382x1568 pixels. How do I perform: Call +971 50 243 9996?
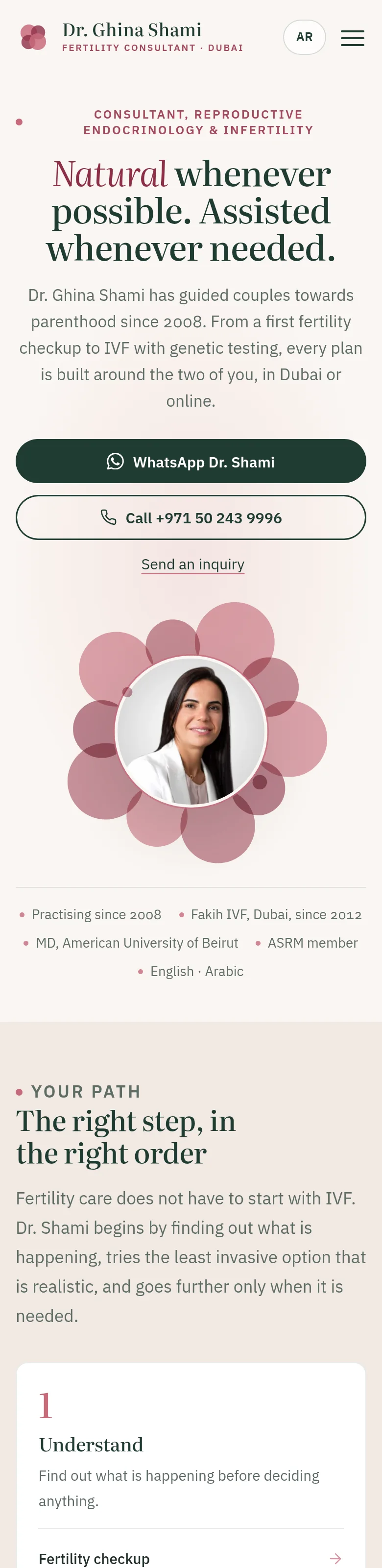(x=191, y=517)
